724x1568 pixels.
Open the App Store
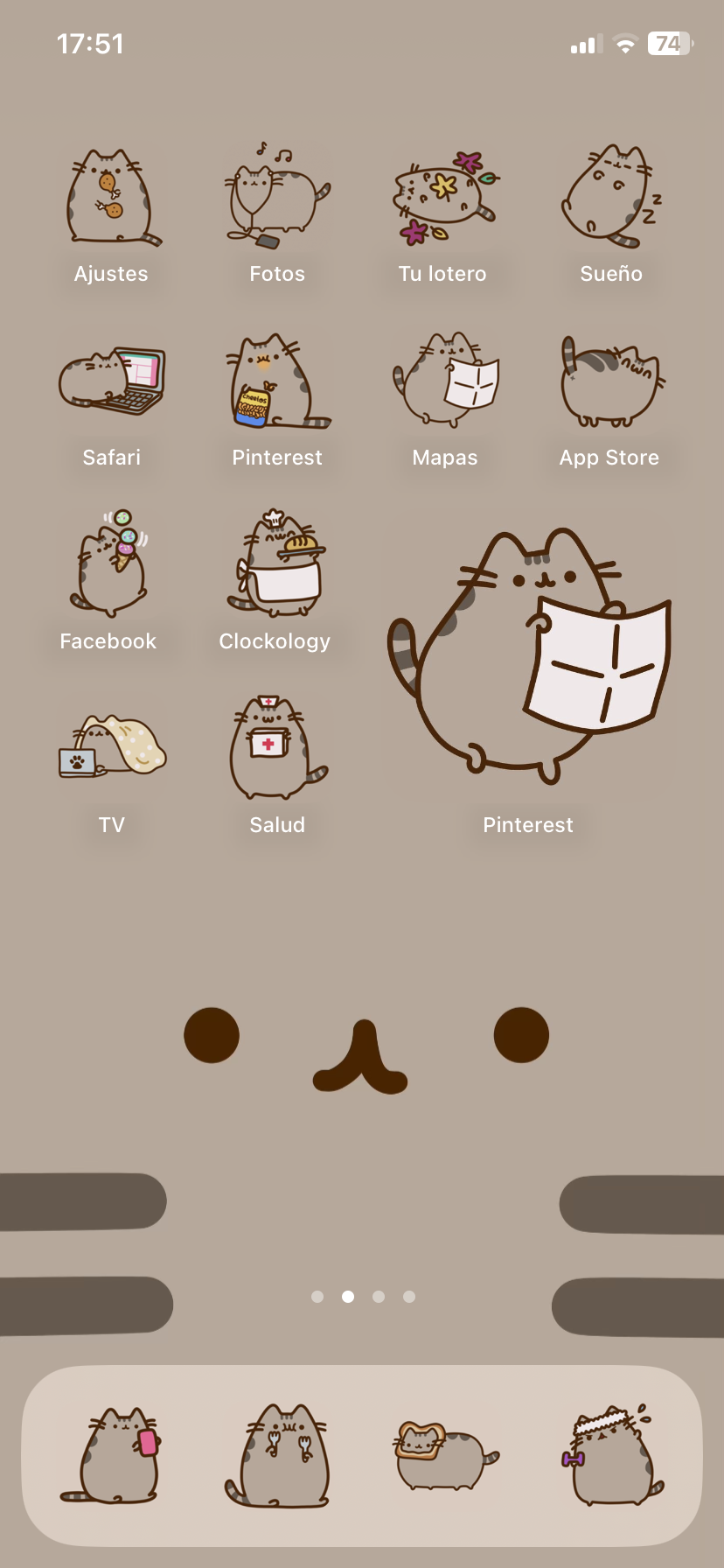[610, 381]
